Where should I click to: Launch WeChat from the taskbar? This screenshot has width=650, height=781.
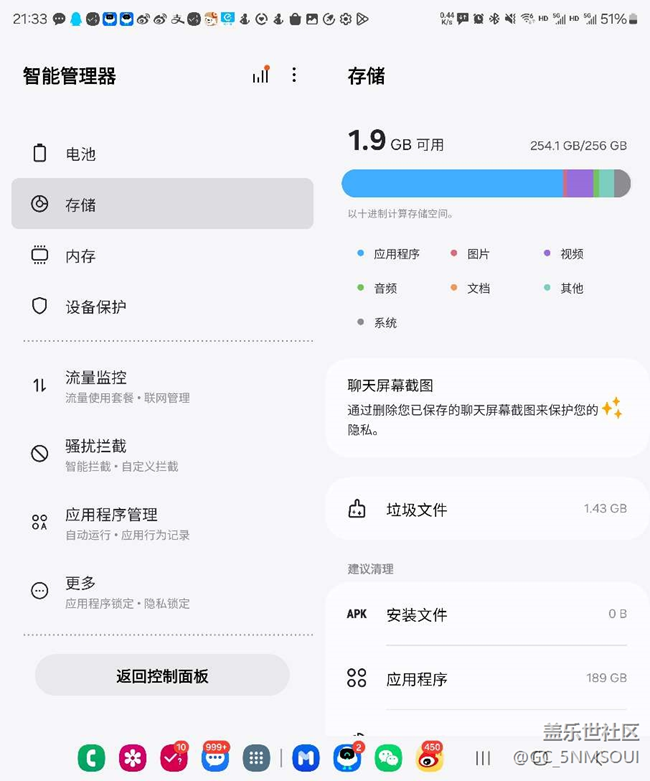pyautogui.click(x=388, y=758)
